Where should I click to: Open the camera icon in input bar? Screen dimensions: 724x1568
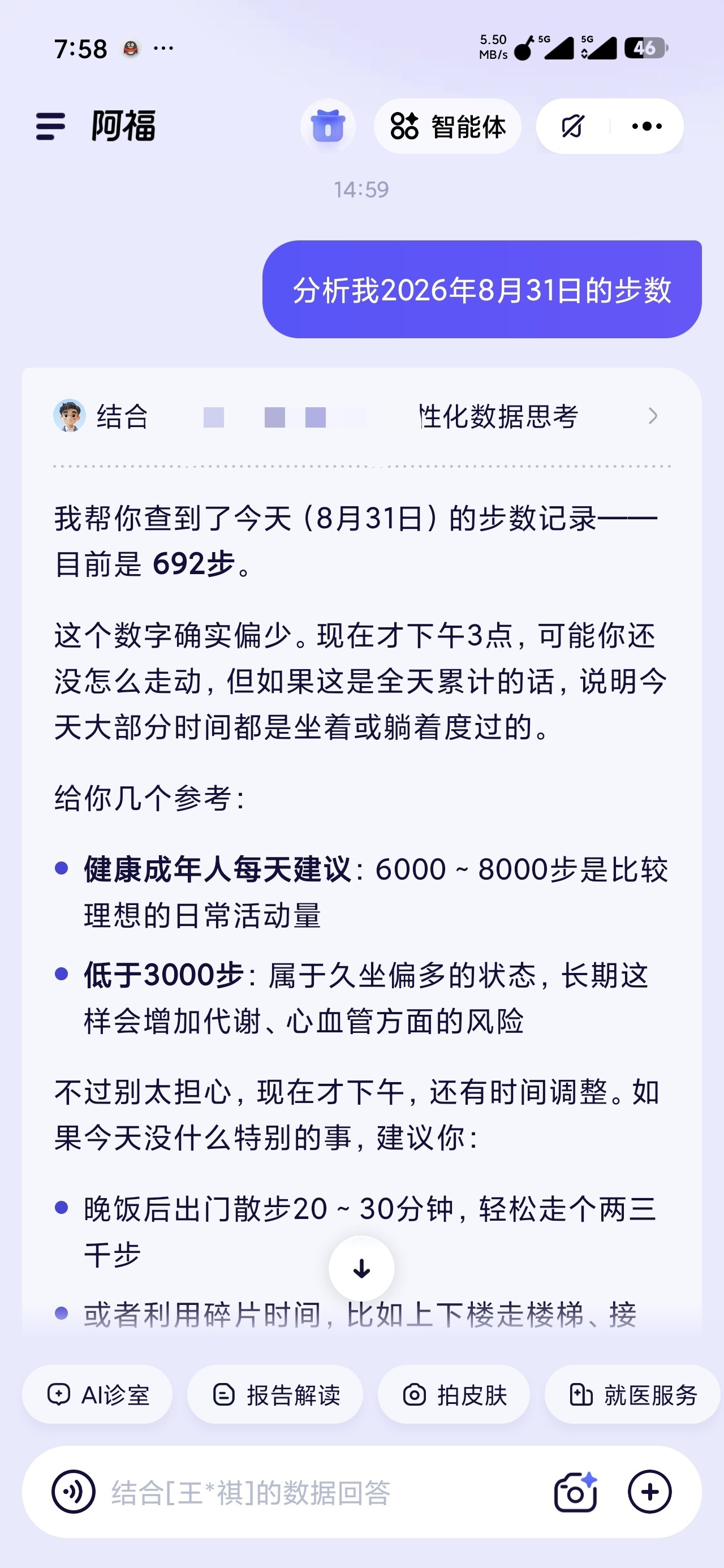click(x=575, y=1491)
